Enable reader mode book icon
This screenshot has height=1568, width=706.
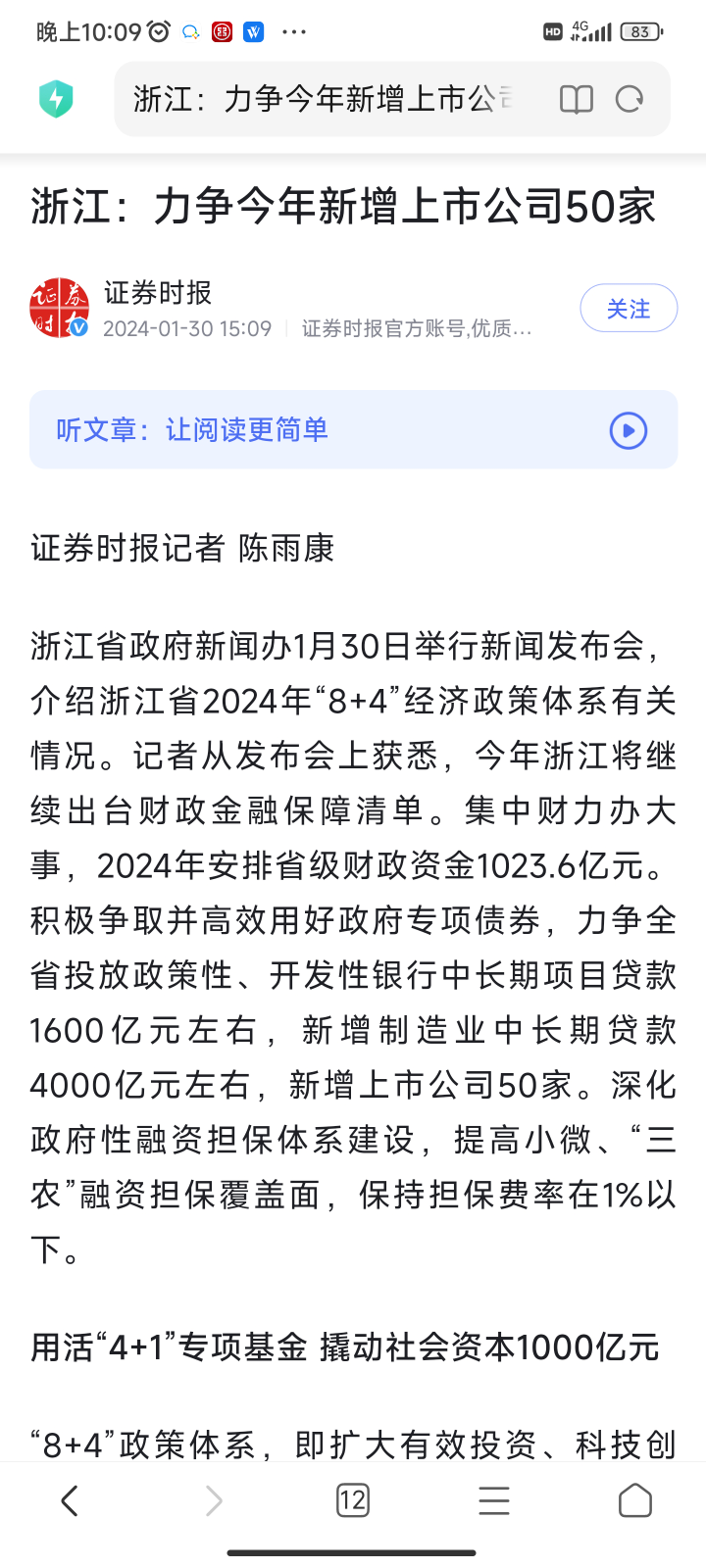(x=576, y=99)
